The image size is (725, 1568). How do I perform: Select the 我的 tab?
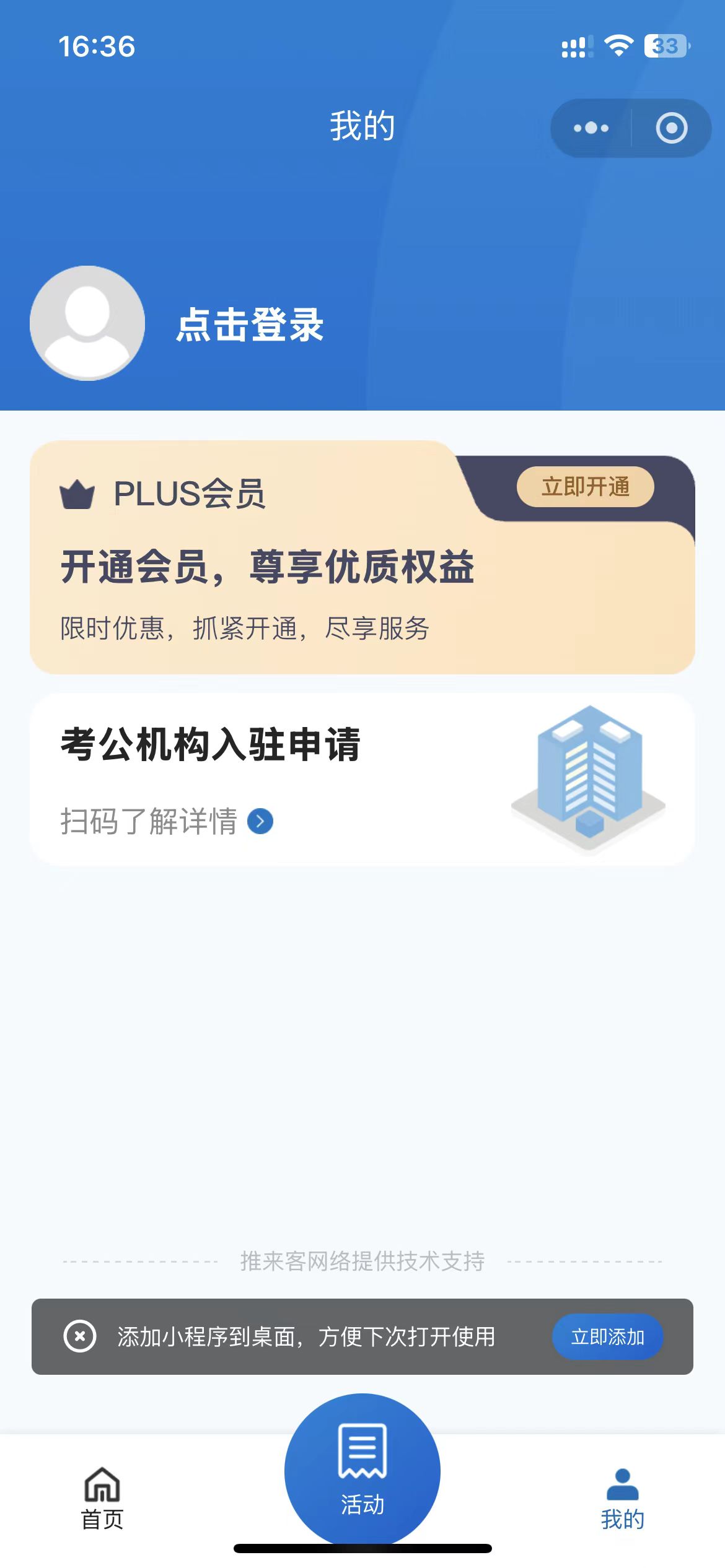coord(622,1497)
